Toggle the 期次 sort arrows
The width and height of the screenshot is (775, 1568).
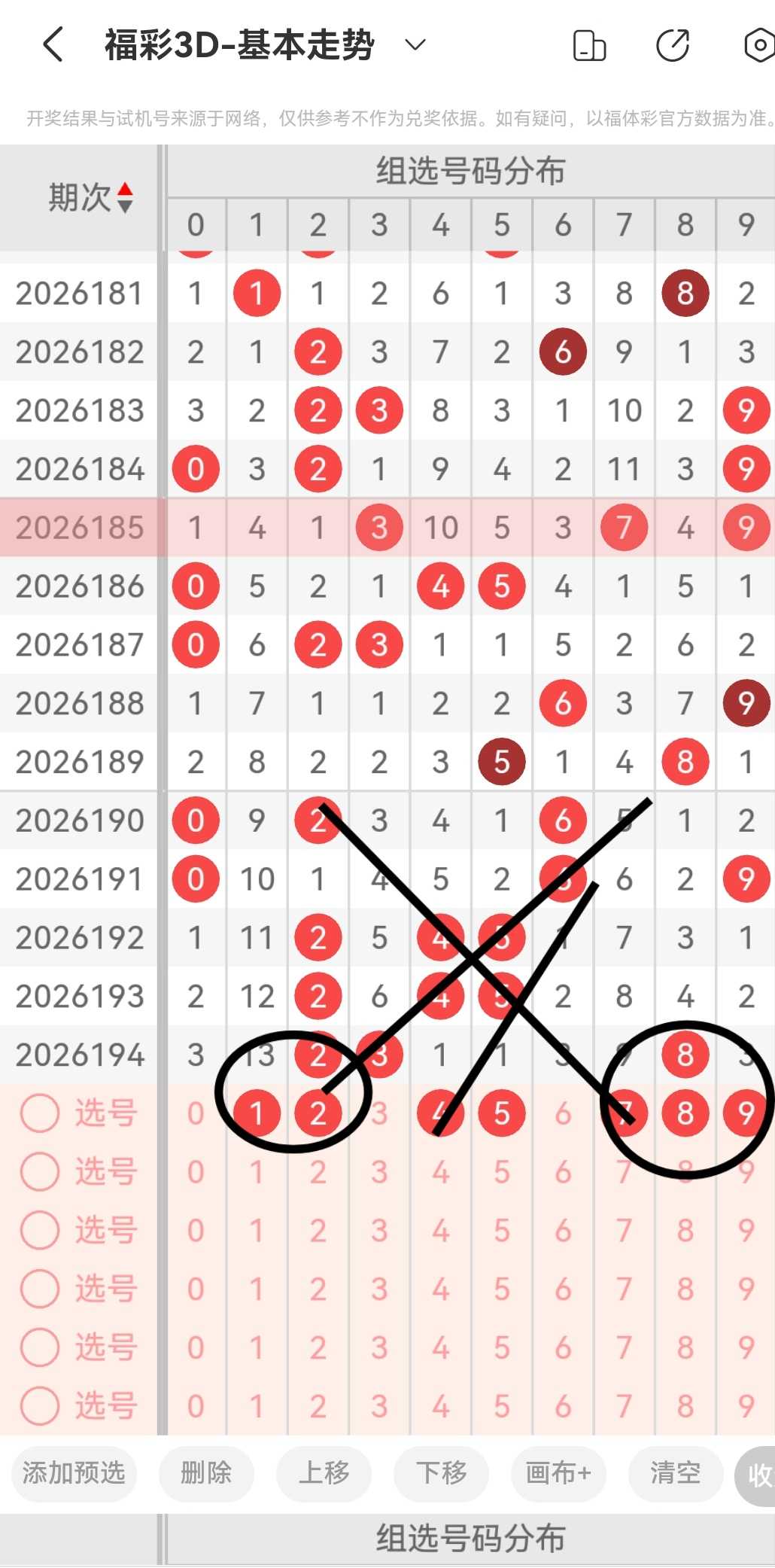125,197
